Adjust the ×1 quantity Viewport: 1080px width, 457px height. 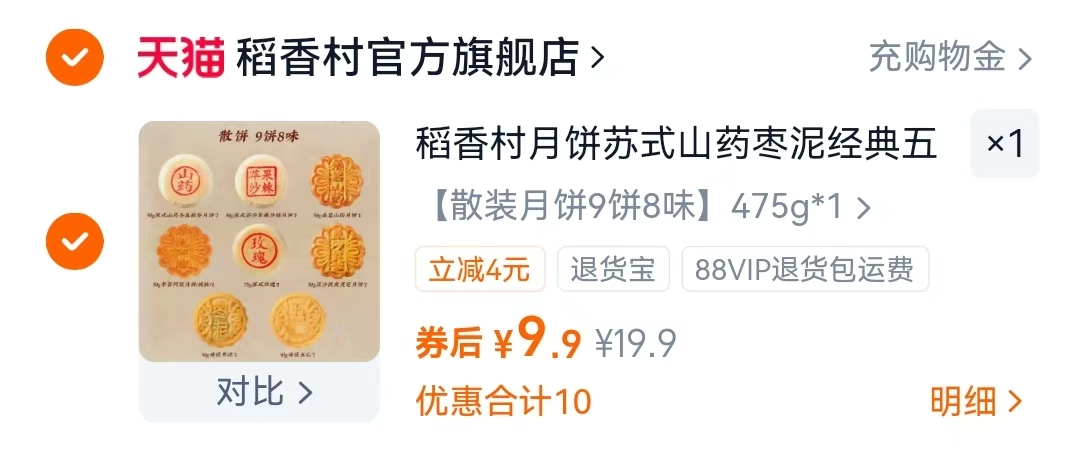1005,145
